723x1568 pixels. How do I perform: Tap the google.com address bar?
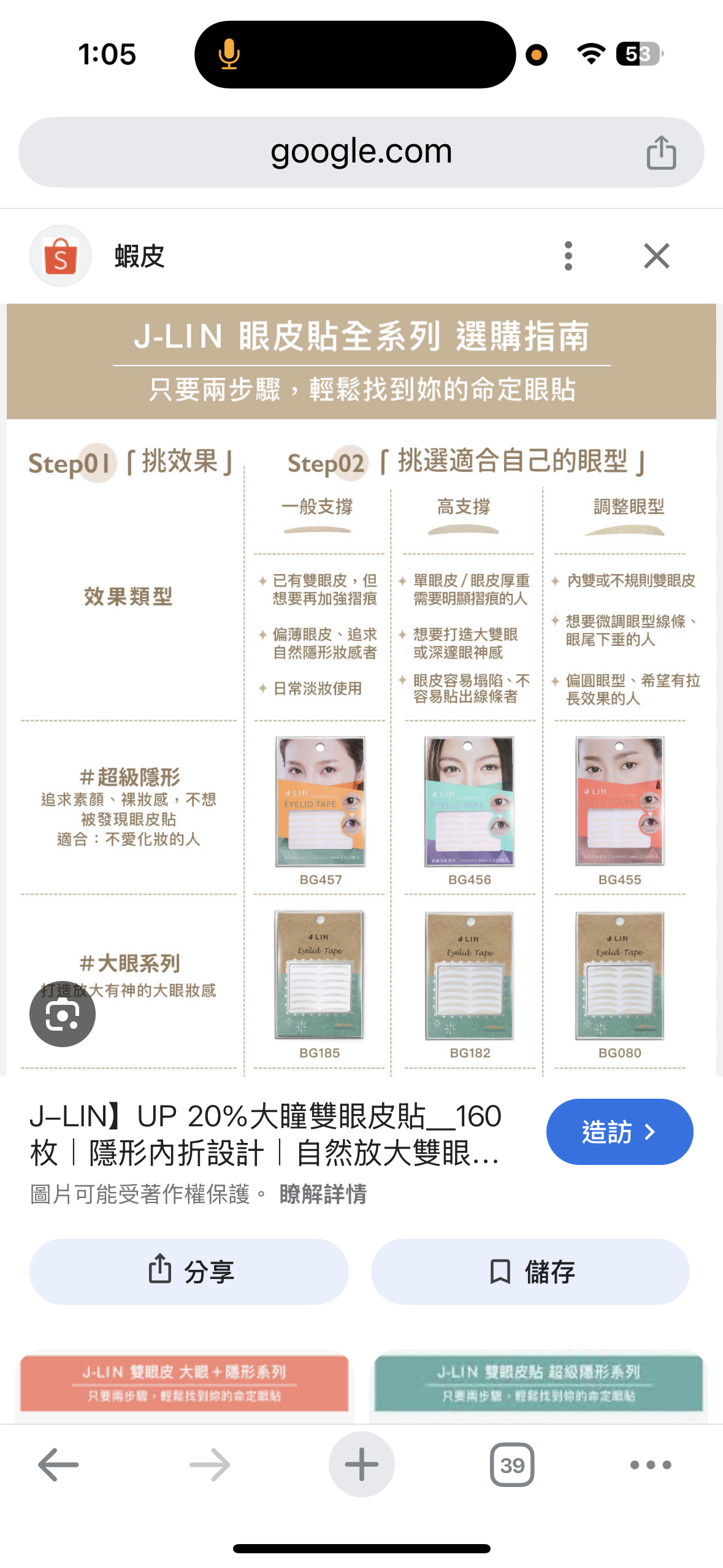click(361, 152)
